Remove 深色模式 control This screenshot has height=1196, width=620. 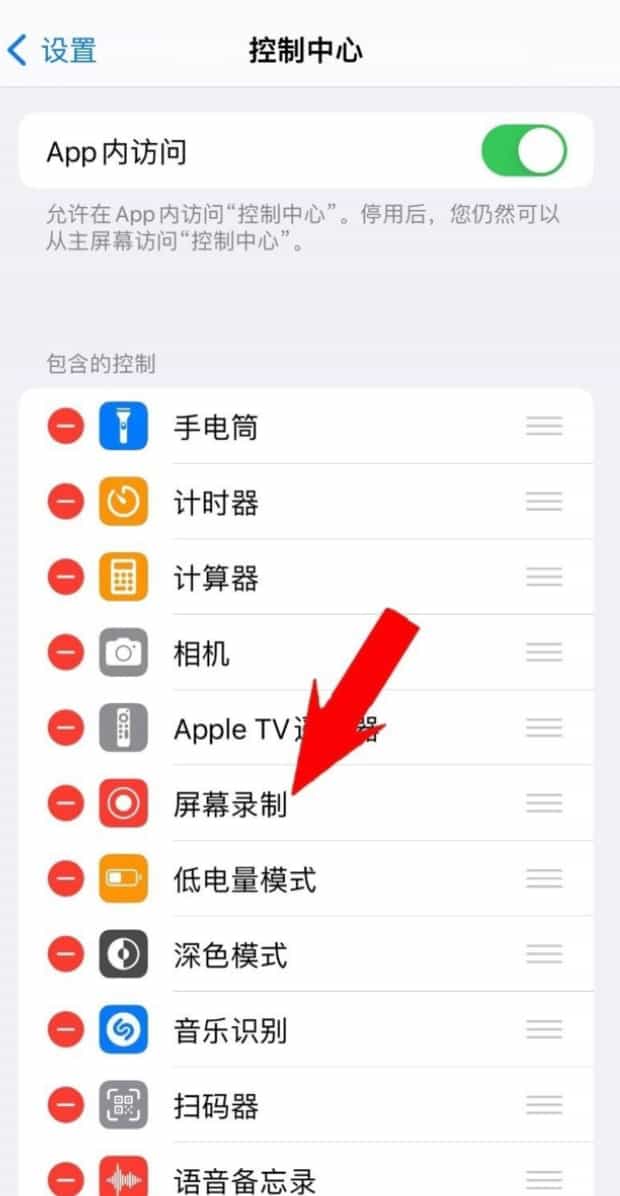(66, 954)
